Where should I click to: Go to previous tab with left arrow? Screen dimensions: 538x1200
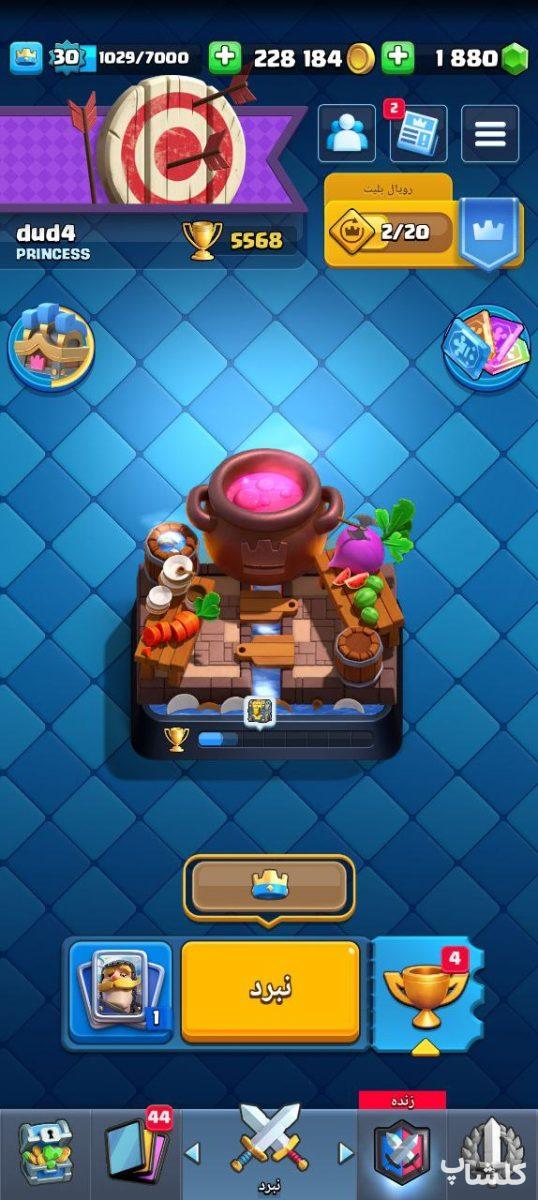[x=193, y=1153]
